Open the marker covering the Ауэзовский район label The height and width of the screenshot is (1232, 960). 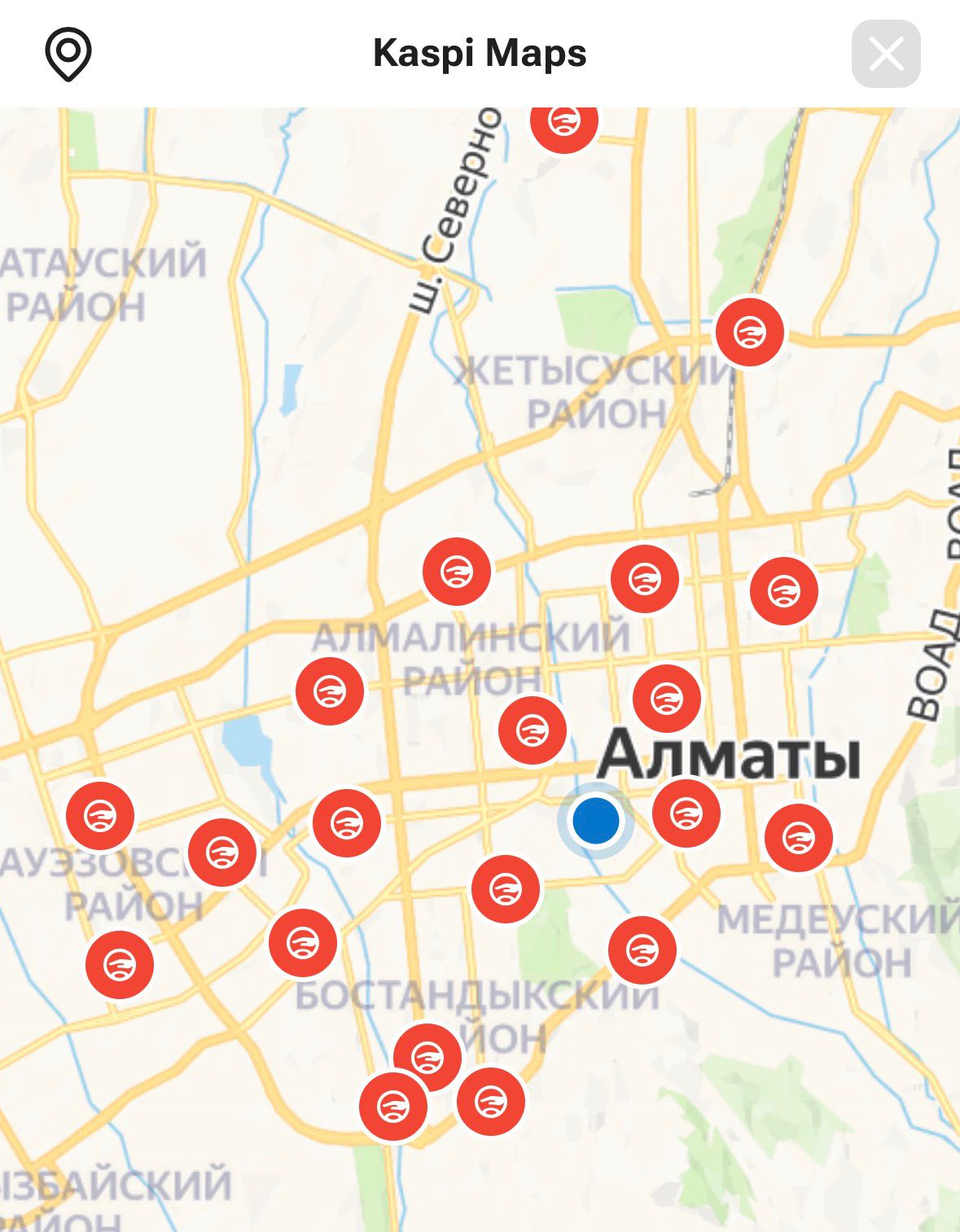pos(221,853)
